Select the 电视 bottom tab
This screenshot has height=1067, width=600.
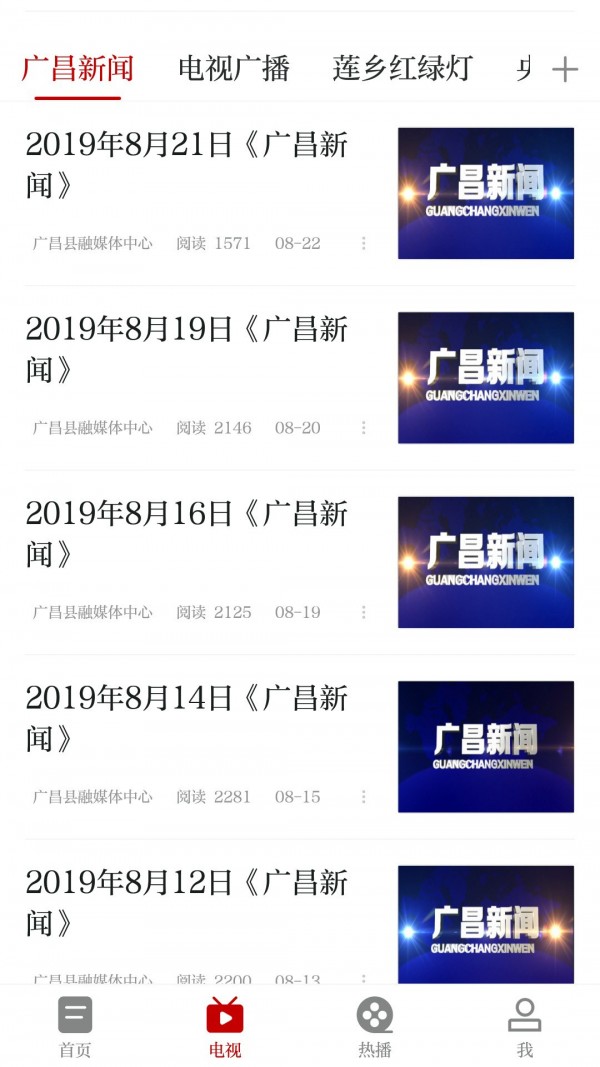pyautogui.click(x=225, y=1027)
